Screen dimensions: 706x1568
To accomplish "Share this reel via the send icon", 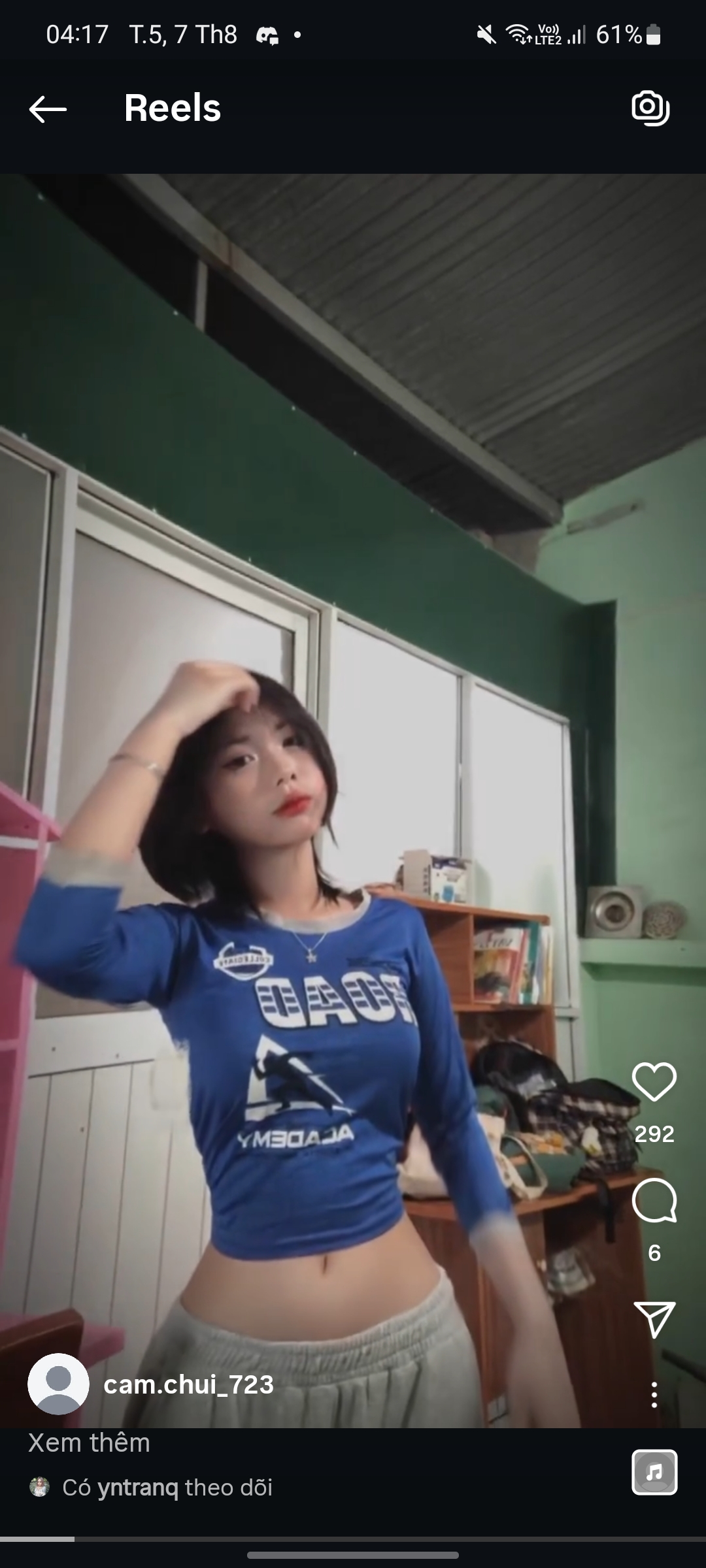I will click(x=654, y=1319).
